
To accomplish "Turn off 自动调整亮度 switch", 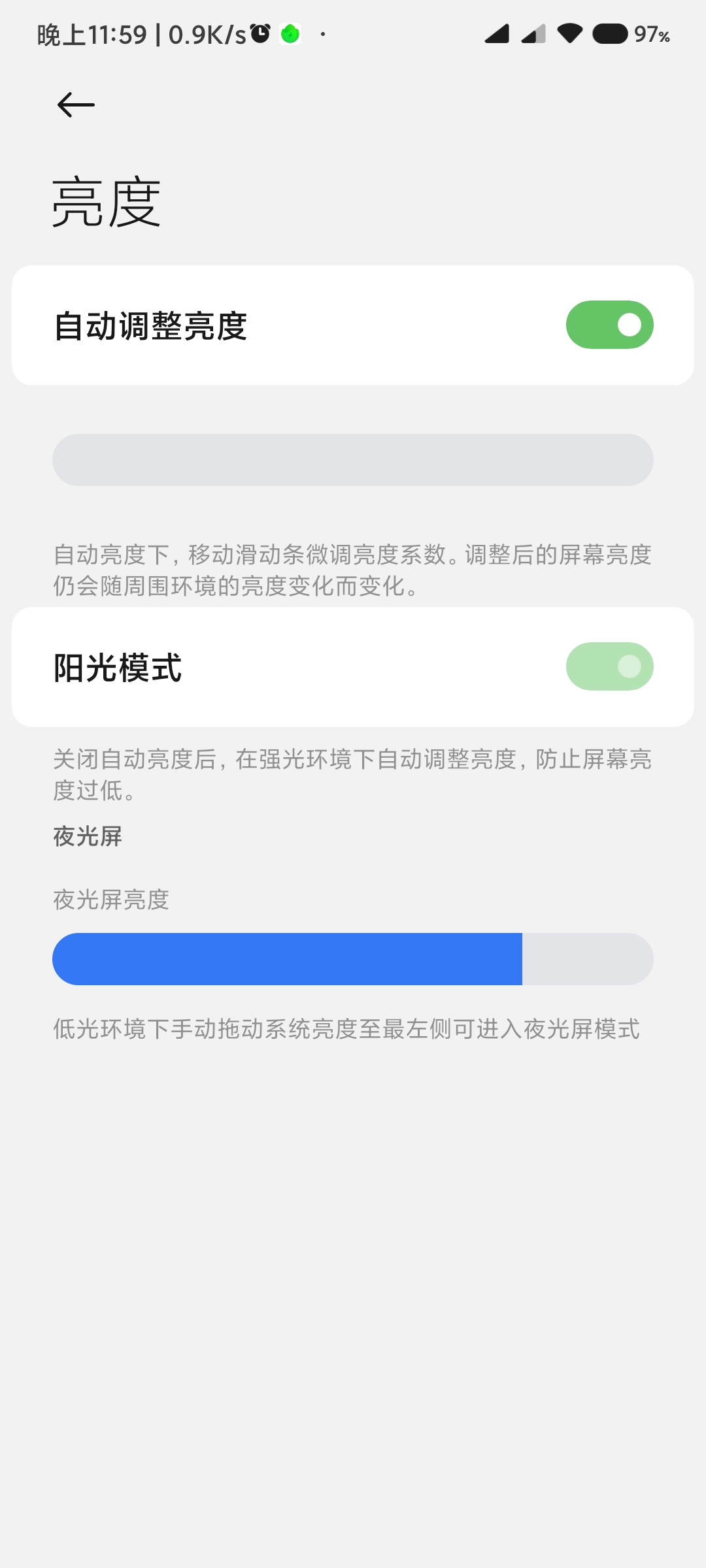I will (609, 325).
